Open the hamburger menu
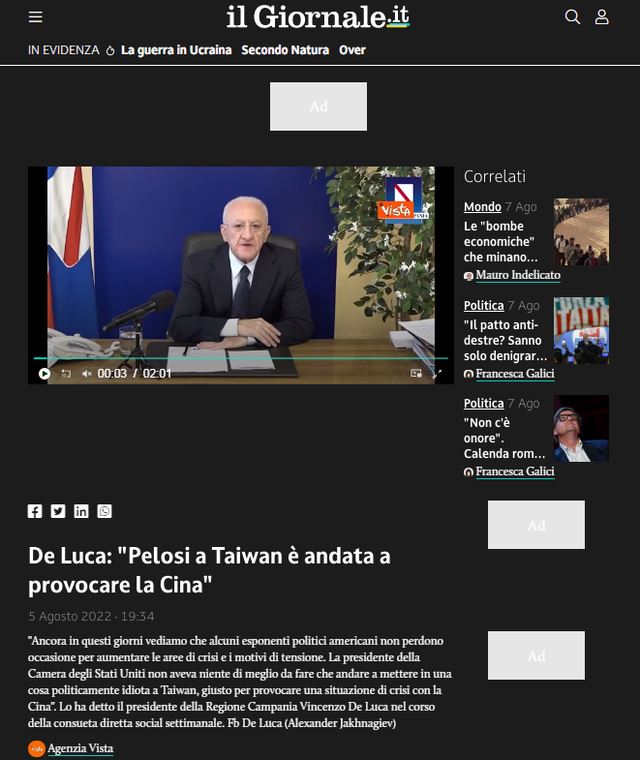This screenshot has width=640, height=760. pyautogui.click(x=36, y=17)
